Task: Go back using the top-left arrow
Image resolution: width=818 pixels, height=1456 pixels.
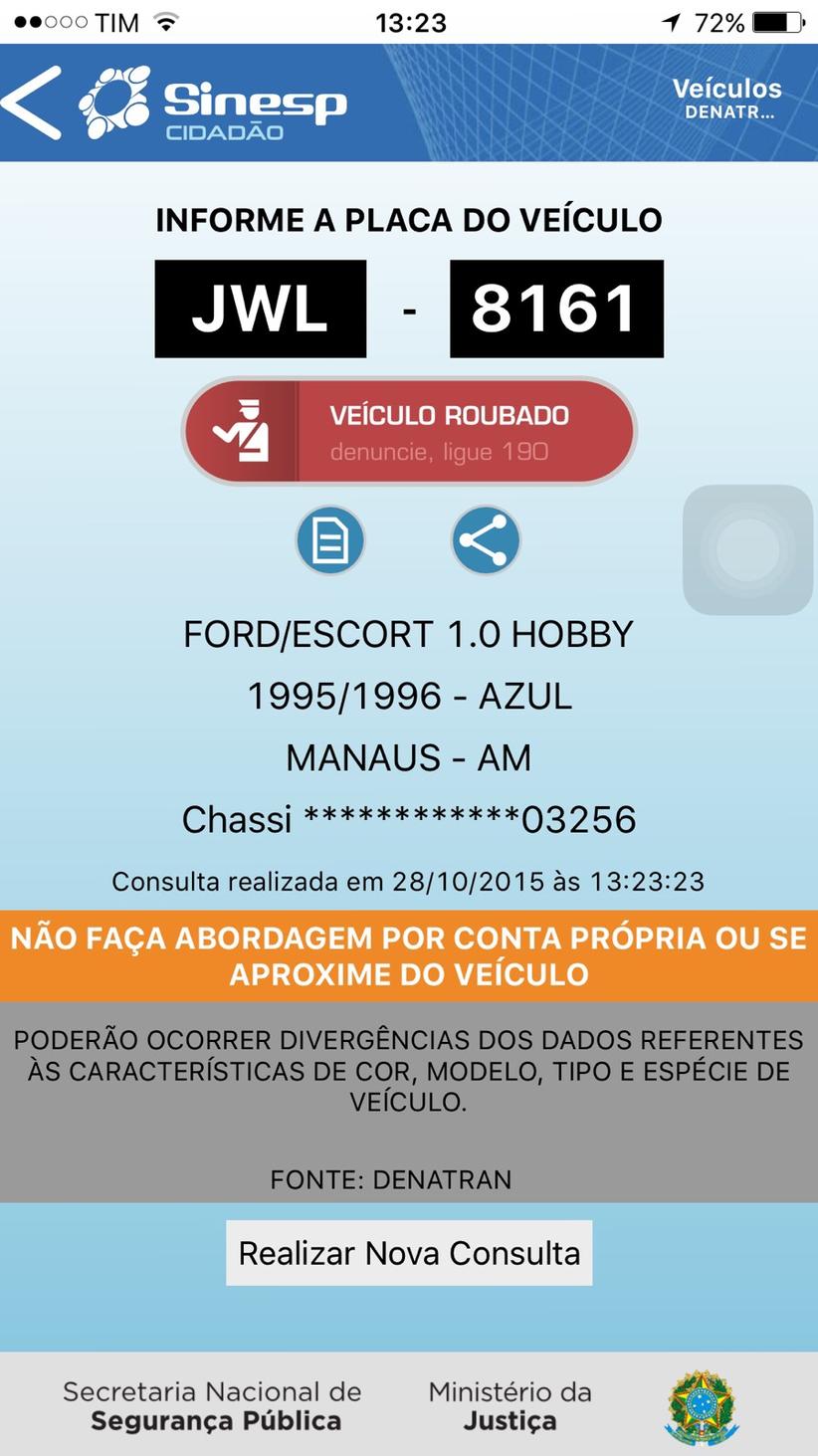Action: pos(32,102)
